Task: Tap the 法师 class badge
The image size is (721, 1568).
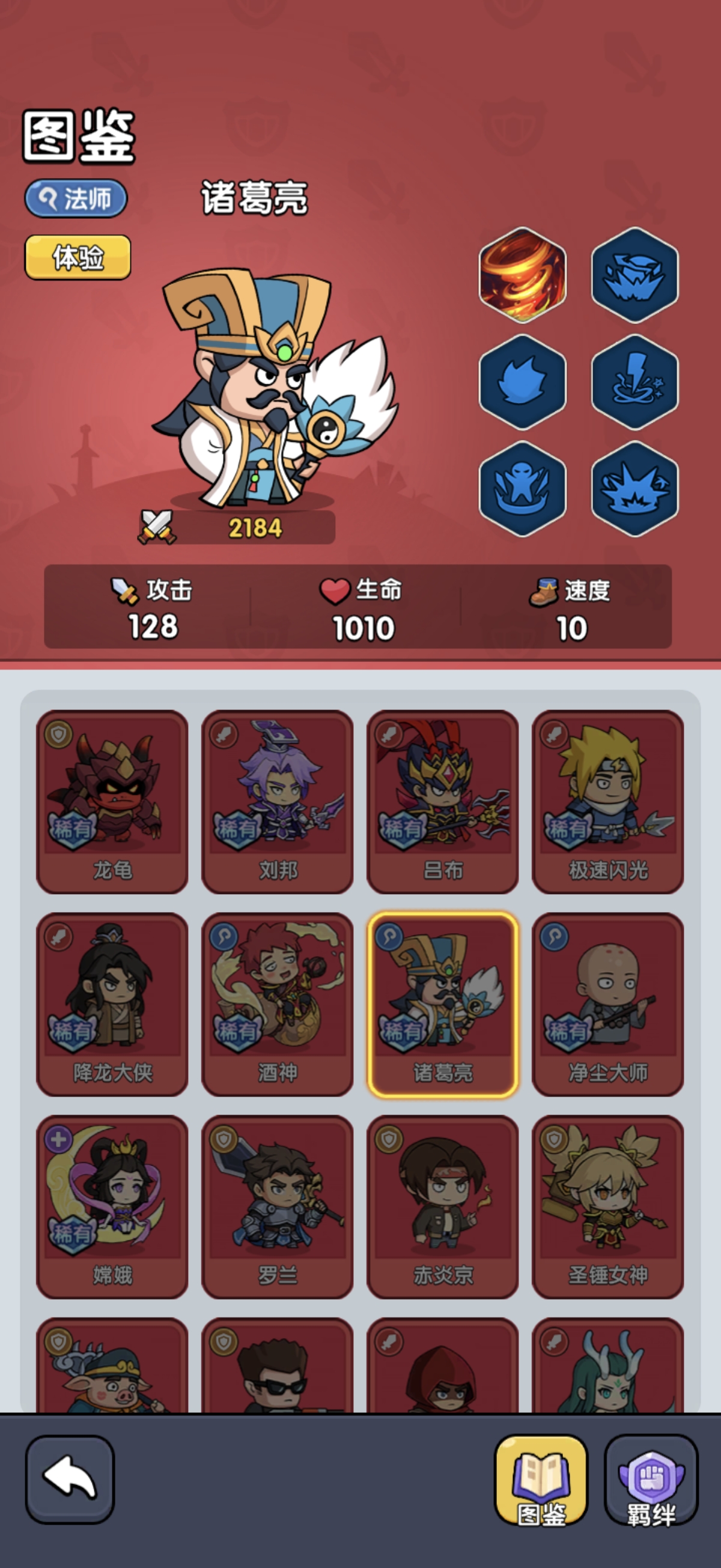Action: point(76,198)
